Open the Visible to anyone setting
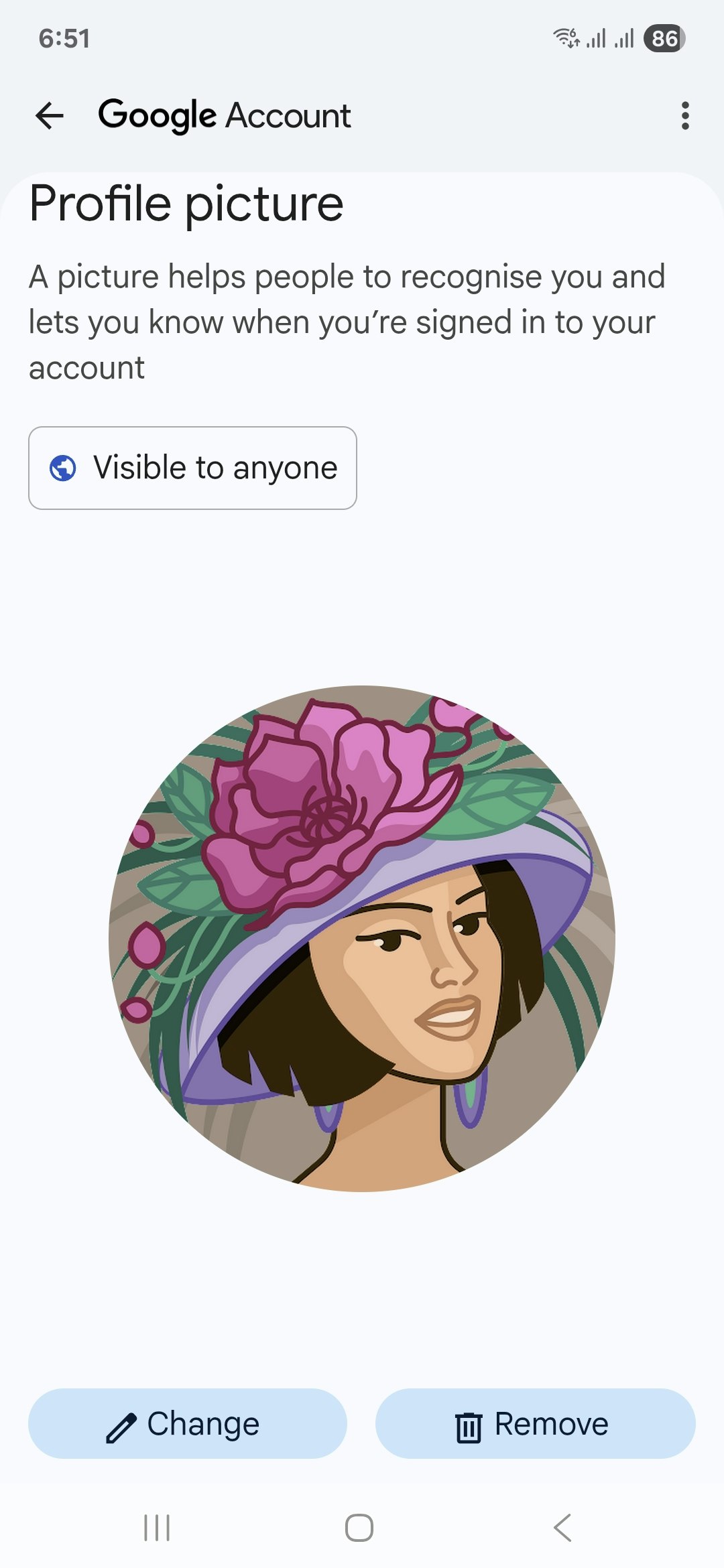Screen dimensions: 724x1568 point(192,468)
